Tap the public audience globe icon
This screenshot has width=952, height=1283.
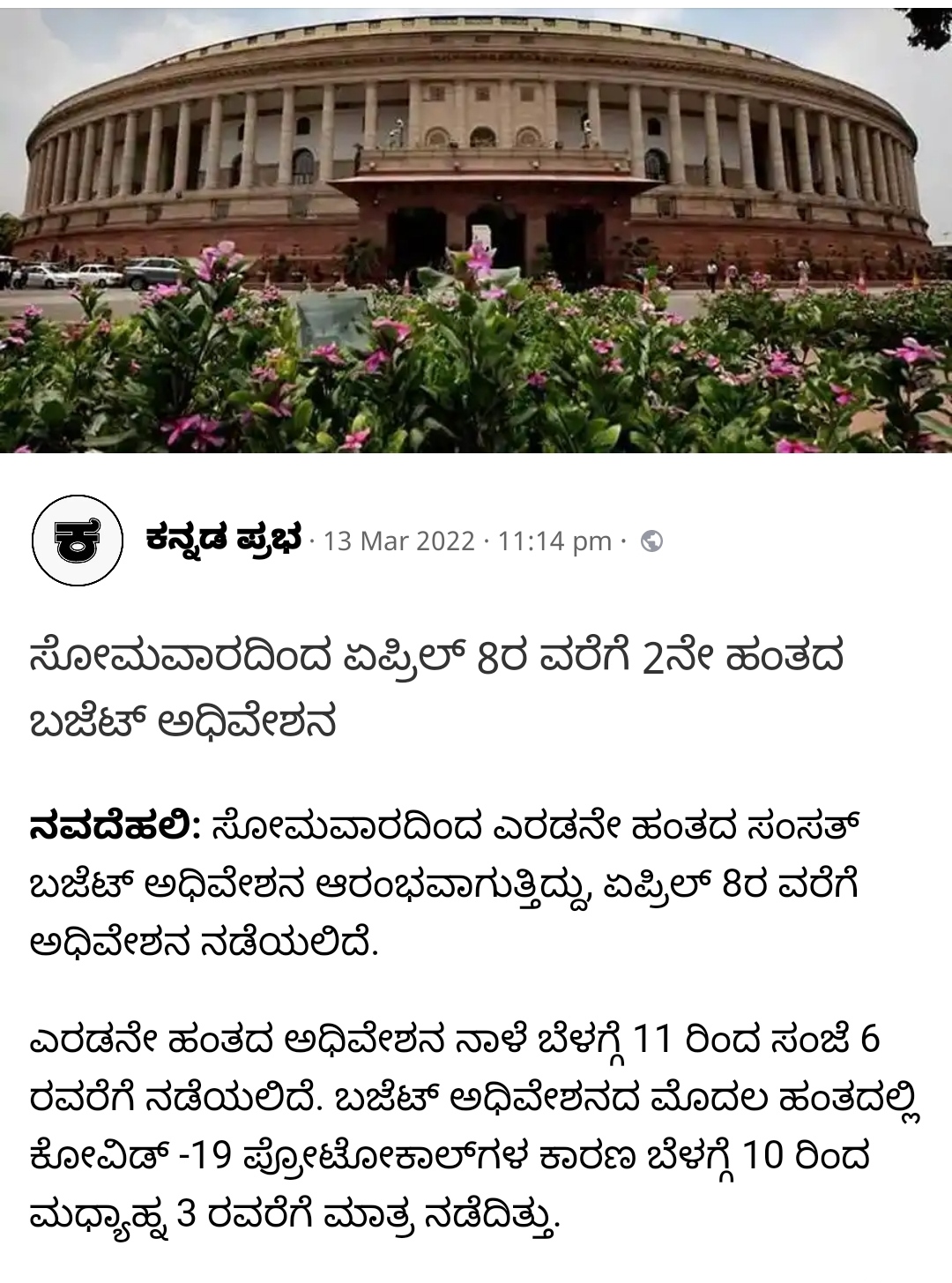tap(651, 541)
